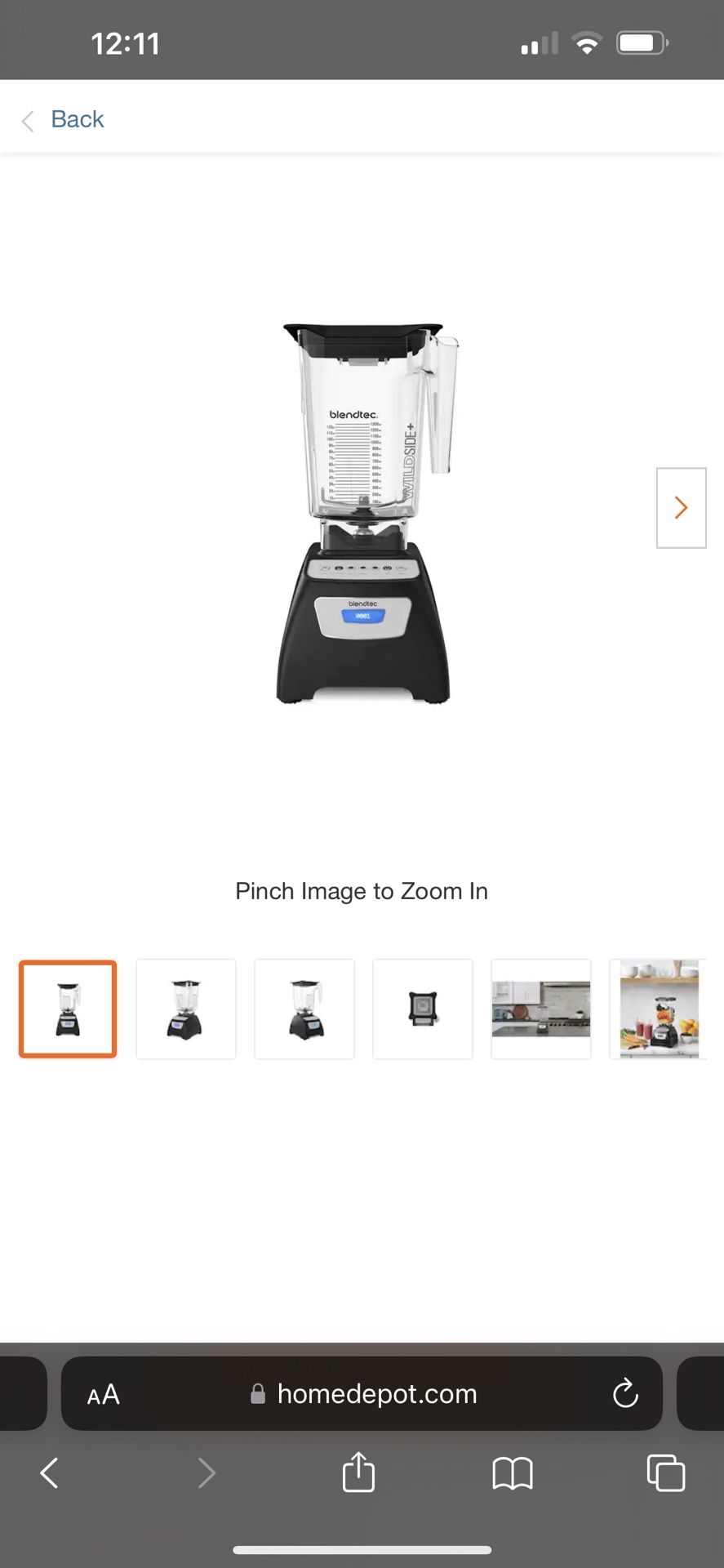Reload the Home Depot page

[x=625, y=1394]
